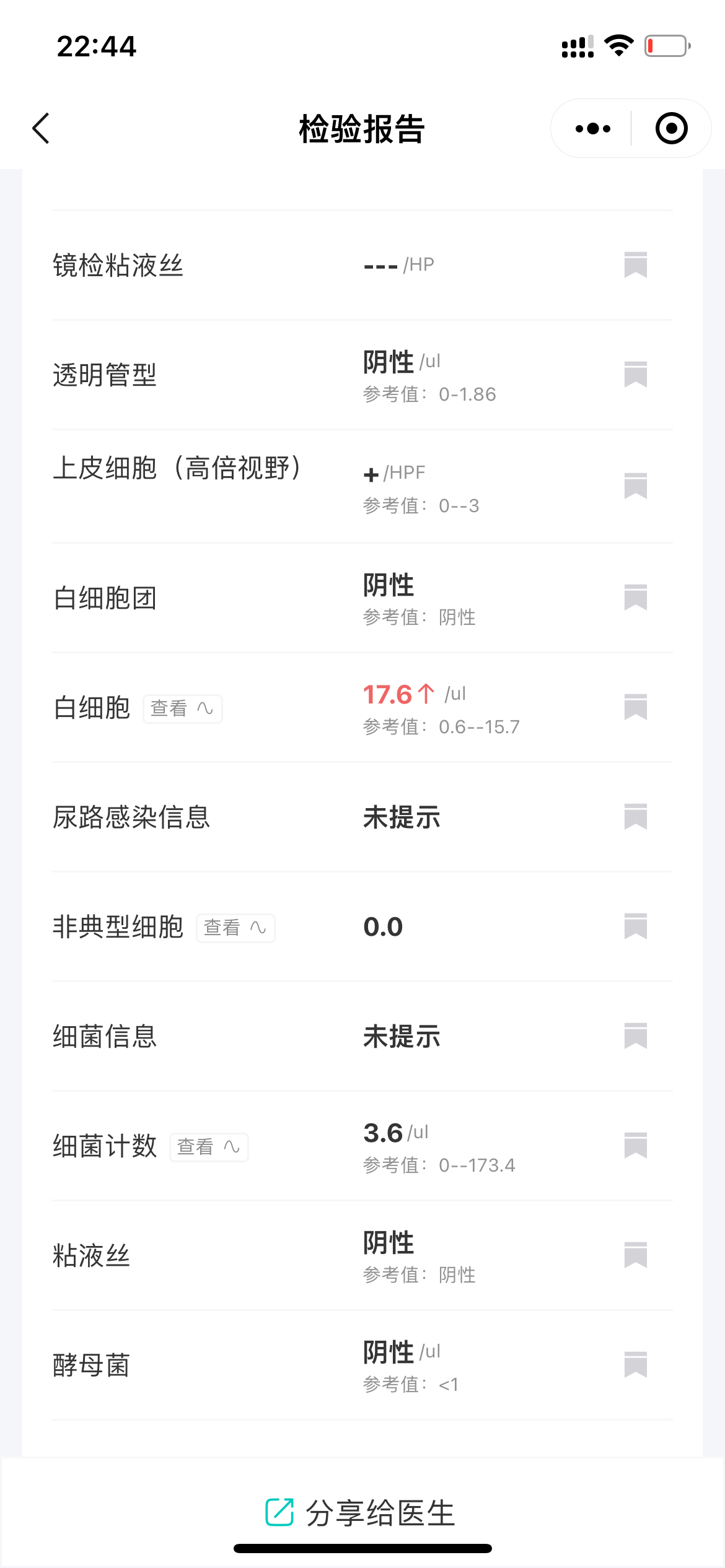This screenshot has width=725, height=1568.
Task: View trend chart for 非典型细胞
Action: click(x=235, y=928)
